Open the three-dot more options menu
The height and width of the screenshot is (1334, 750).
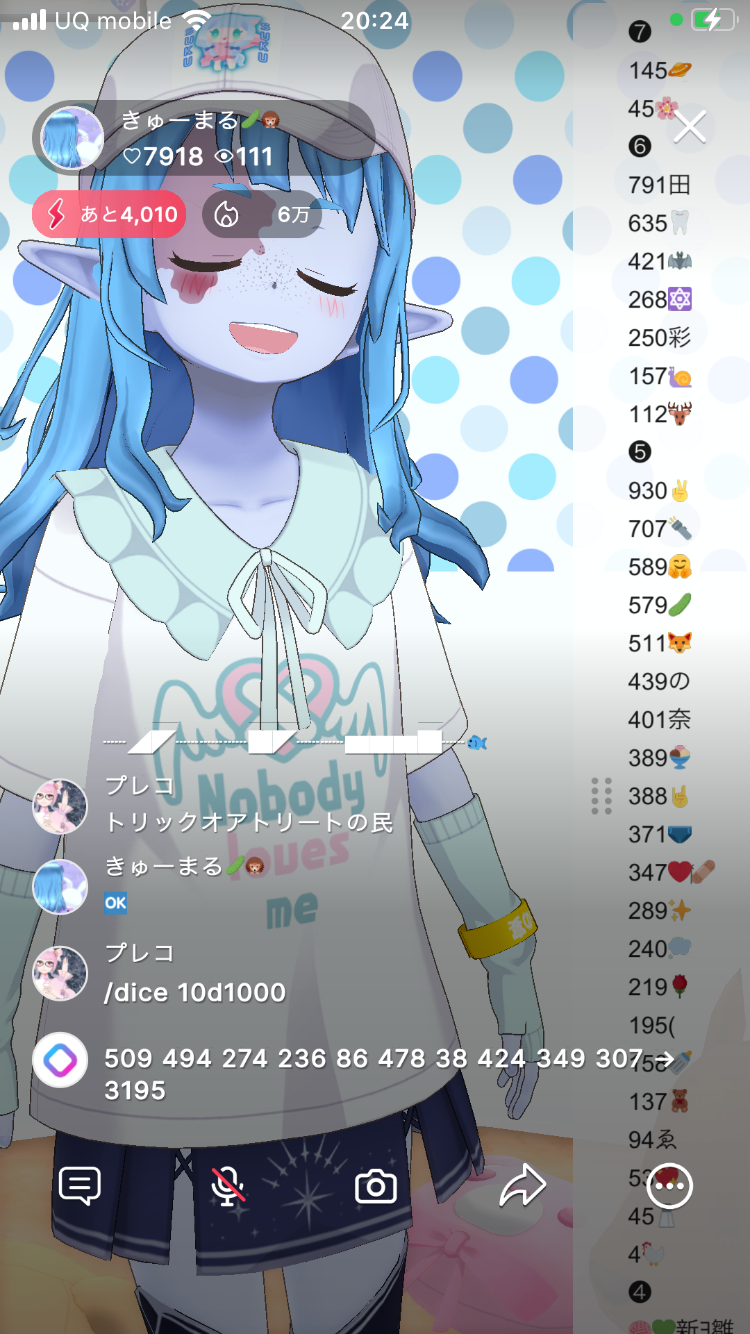coord(670,1186)
